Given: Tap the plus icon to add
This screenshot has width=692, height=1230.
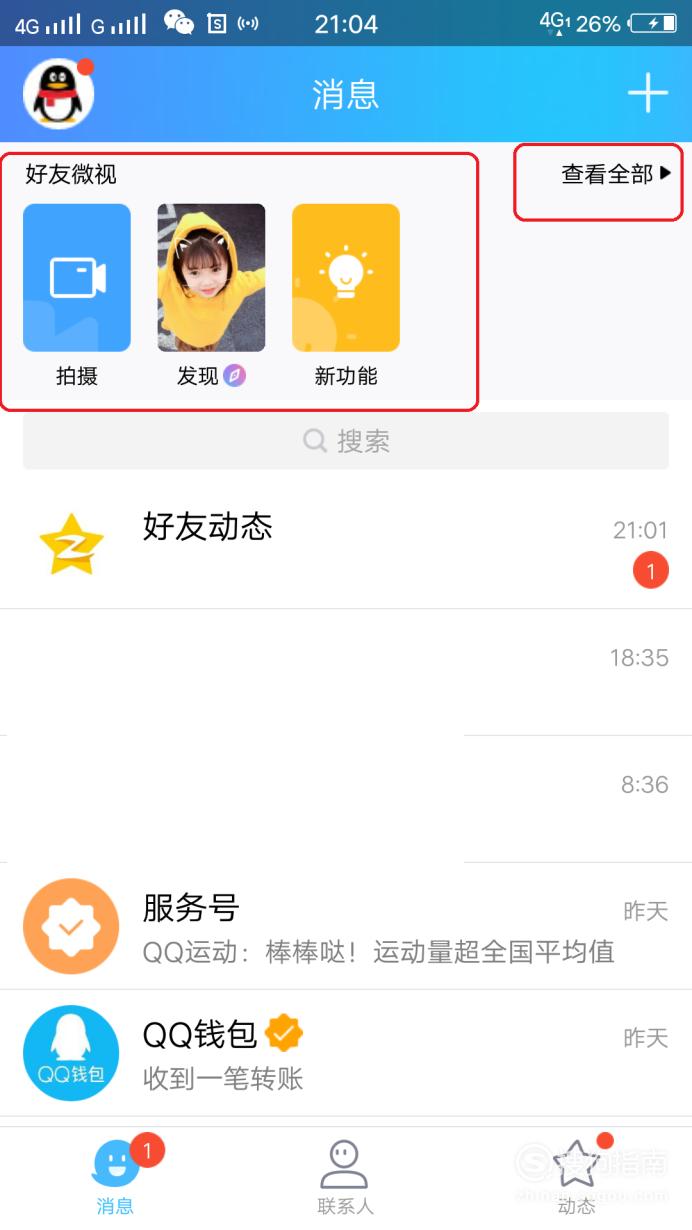Looking at the screenshot, I should 647,94.
